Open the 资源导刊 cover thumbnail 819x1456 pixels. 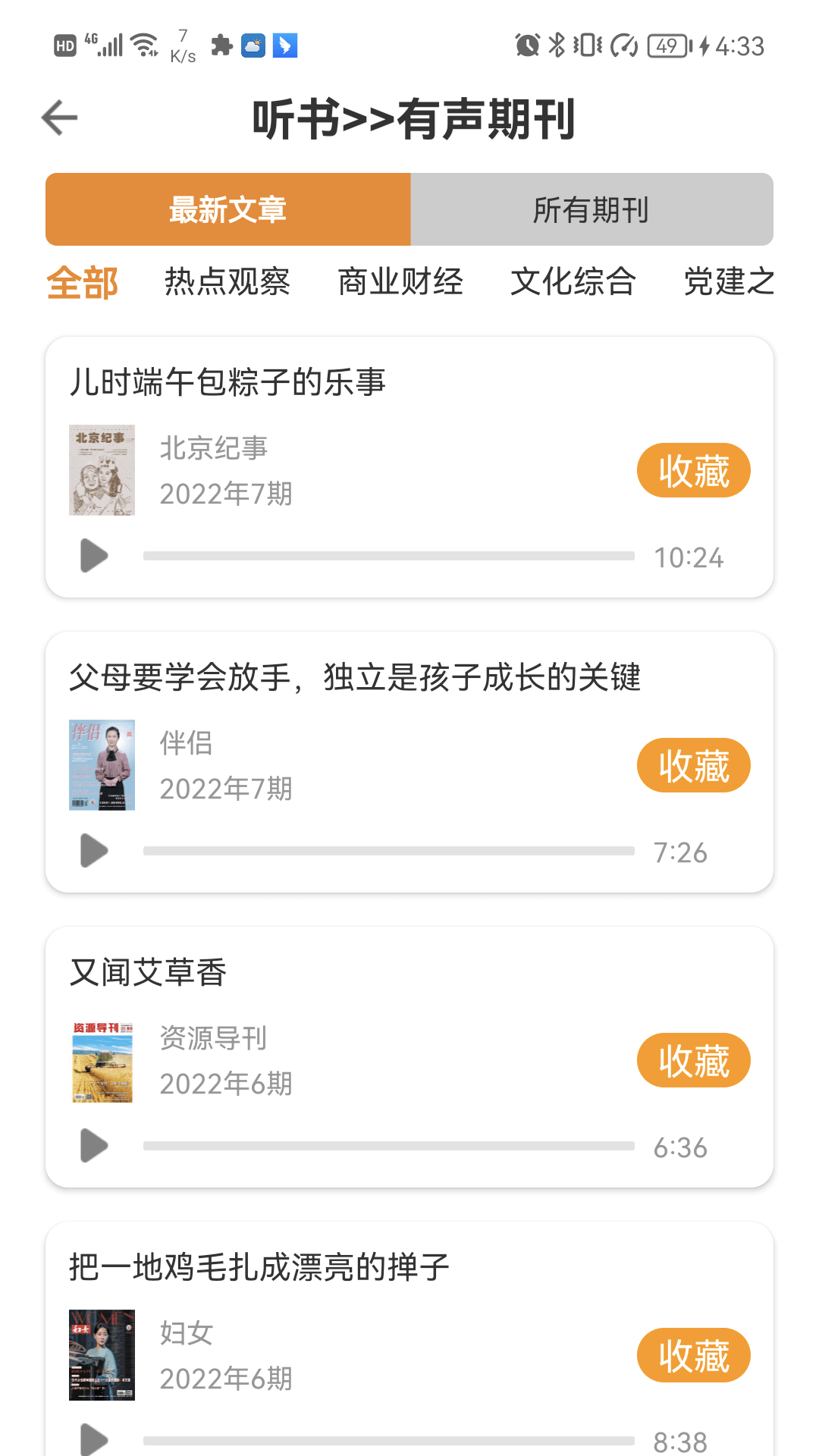102,1060
